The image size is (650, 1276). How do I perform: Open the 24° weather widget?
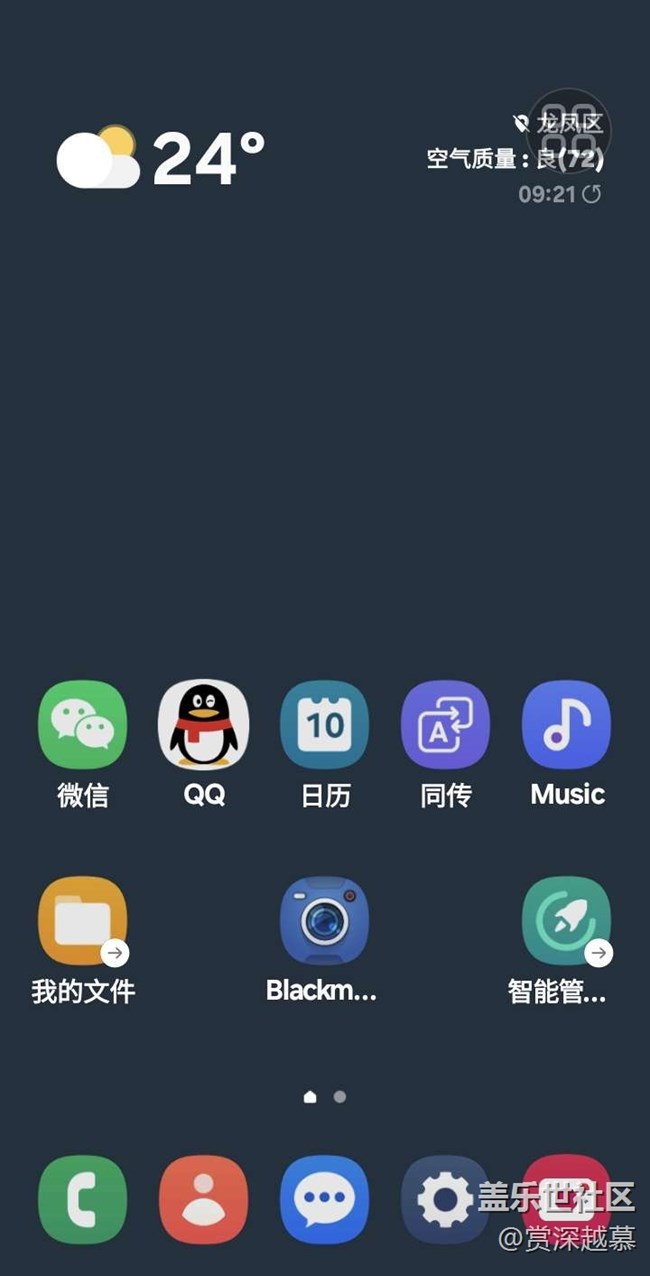pyautogui.click(x=160, y=158)
